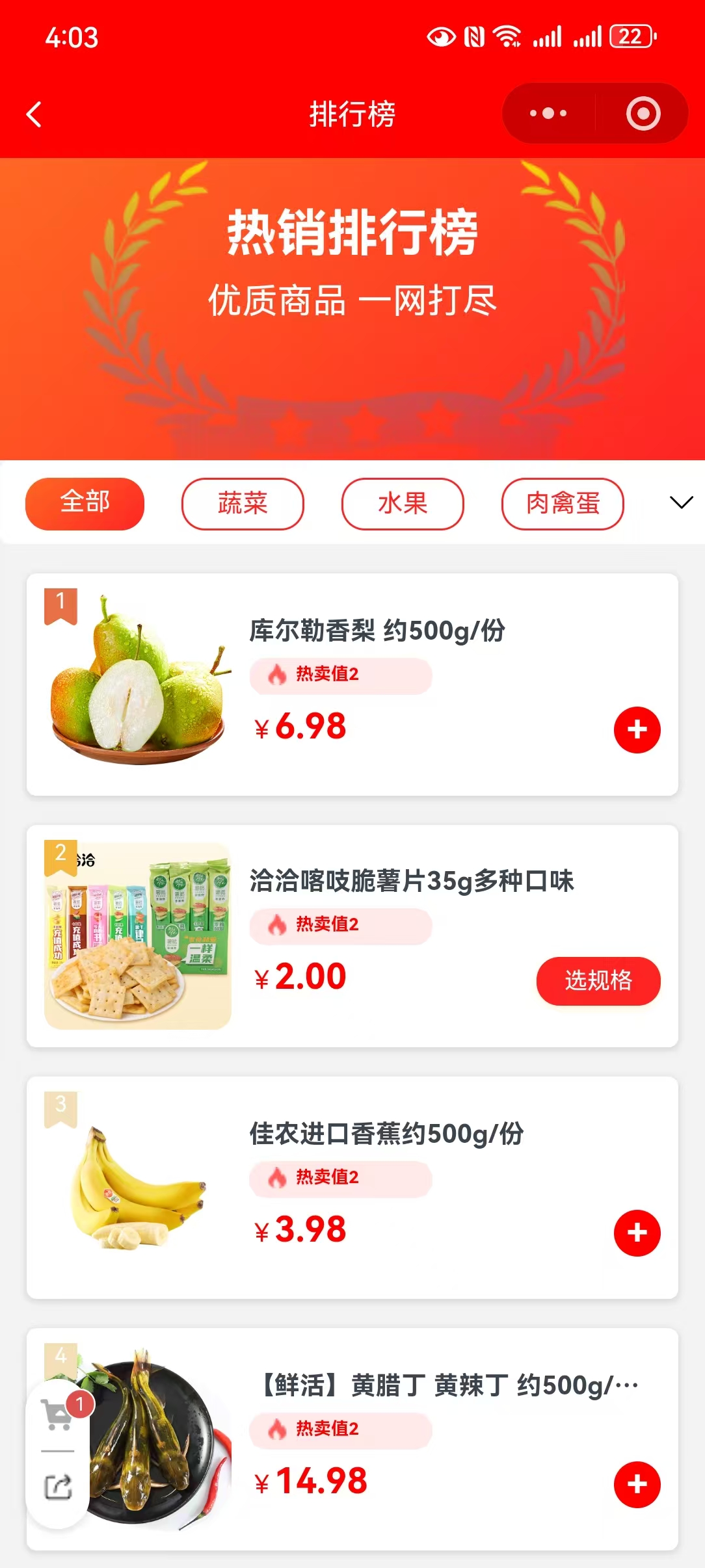This screenshot has width=705, height=1568.
Task: Select the 肉禽蛋 category filter
Action: (563, 503)
